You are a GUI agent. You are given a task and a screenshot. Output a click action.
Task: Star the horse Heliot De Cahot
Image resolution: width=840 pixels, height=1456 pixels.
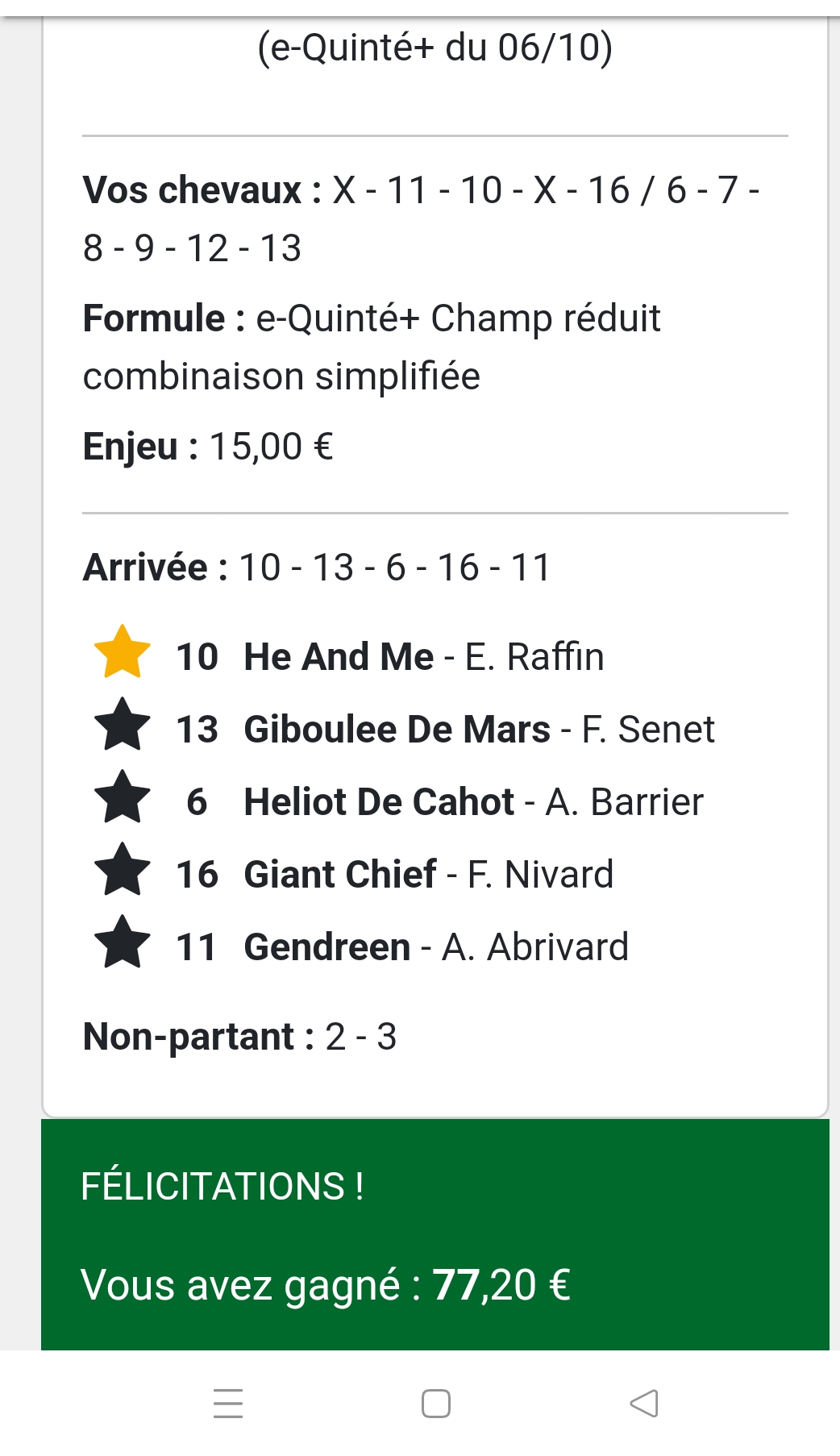click(x=123, y=797)
